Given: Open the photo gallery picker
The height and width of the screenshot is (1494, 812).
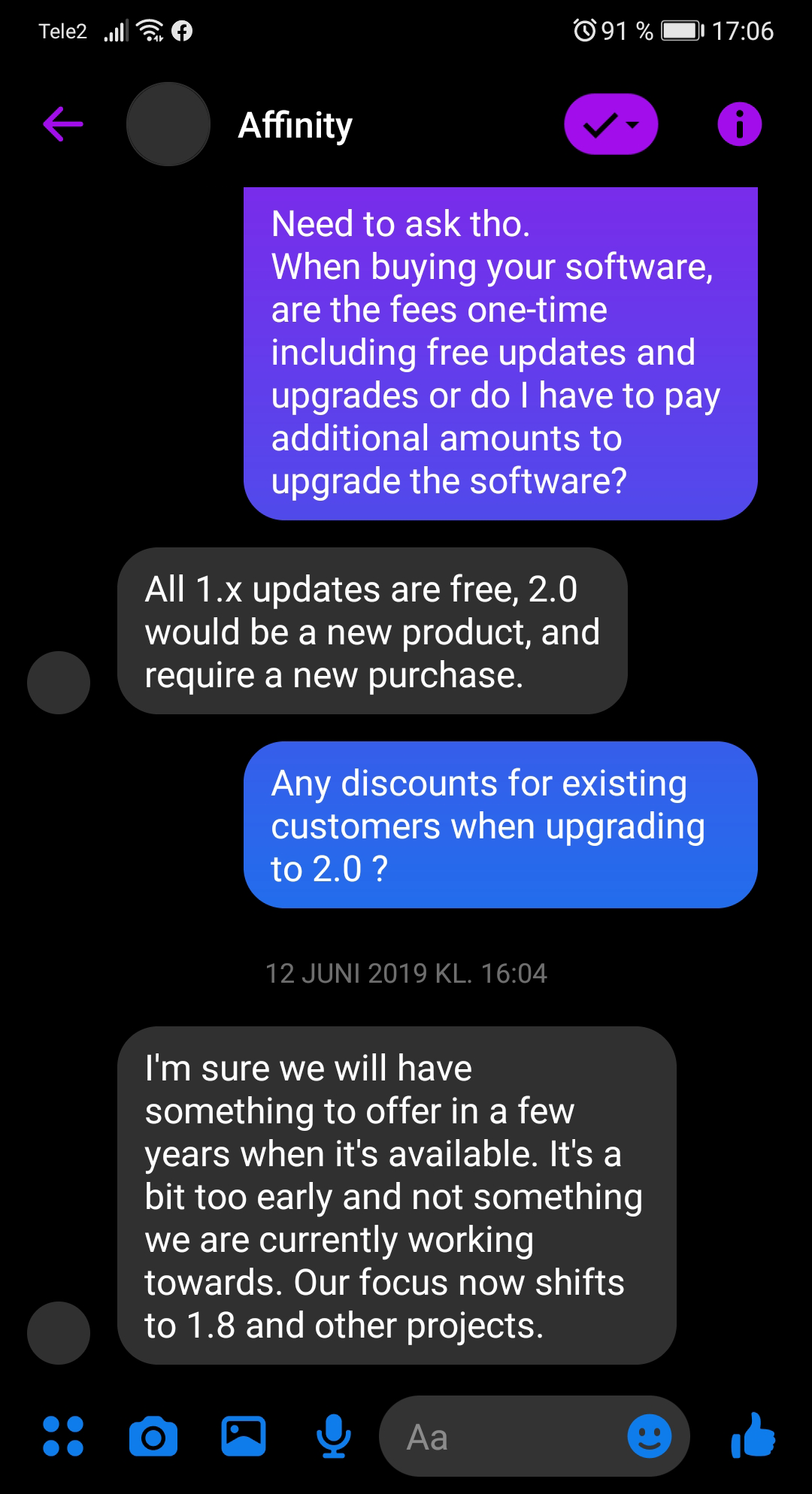Looking at the screenshot, I should [x=244, y=1436].
